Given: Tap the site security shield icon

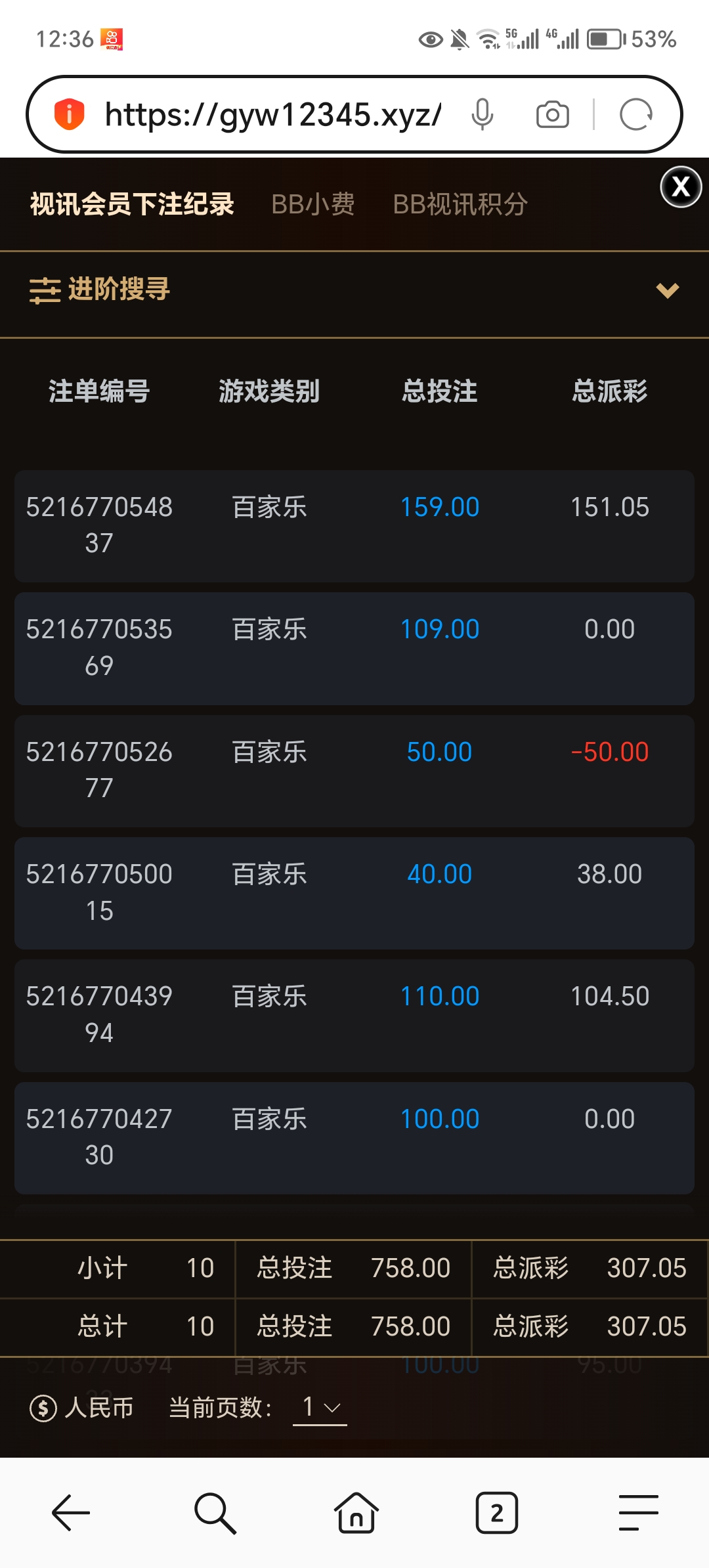Looking at the screenshot, I should coord(70,112).
